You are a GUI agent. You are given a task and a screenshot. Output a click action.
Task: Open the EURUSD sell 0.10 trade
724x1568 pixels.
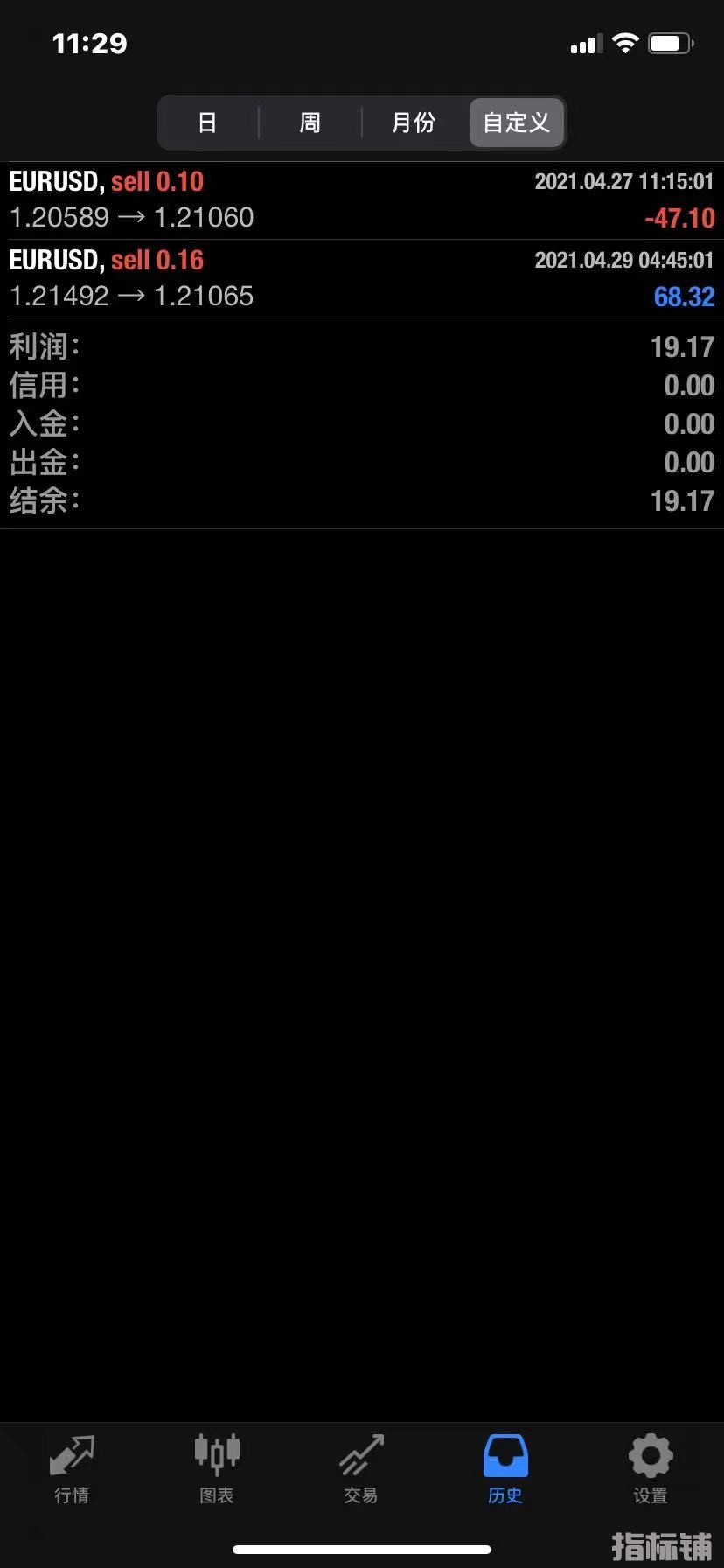tap(362, 200)
